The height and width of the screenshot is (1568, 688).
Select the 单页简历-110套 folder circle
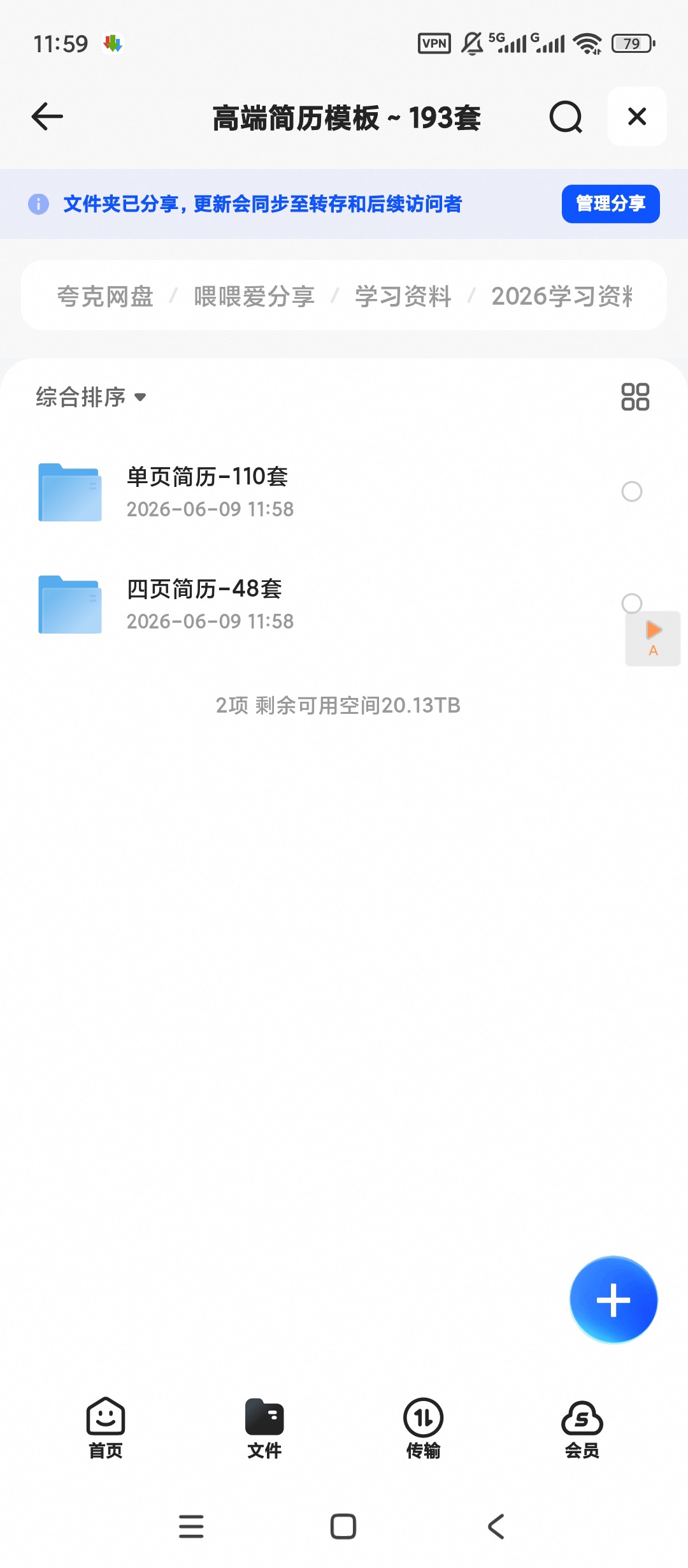coord(632,491)
